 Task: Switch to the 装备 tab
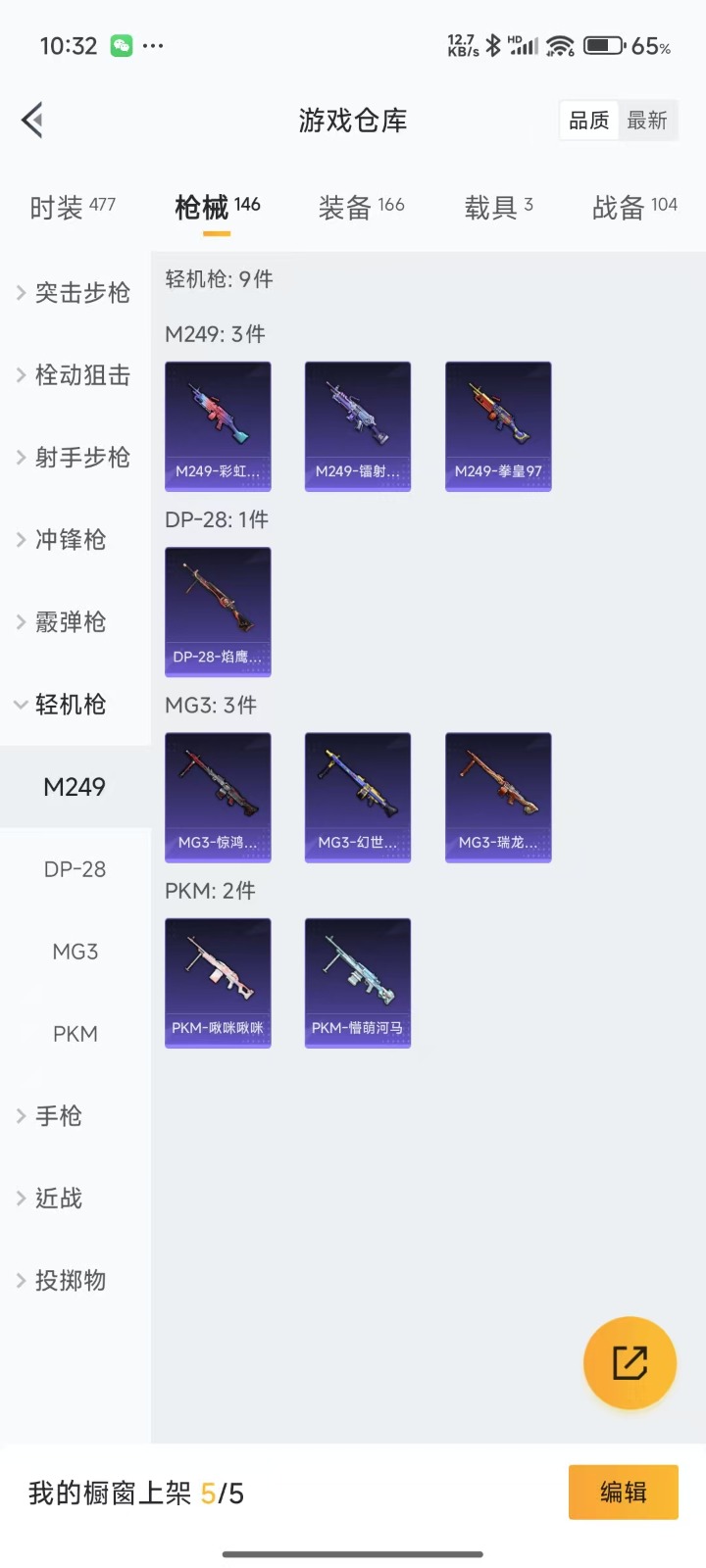(x=361, y=207)
